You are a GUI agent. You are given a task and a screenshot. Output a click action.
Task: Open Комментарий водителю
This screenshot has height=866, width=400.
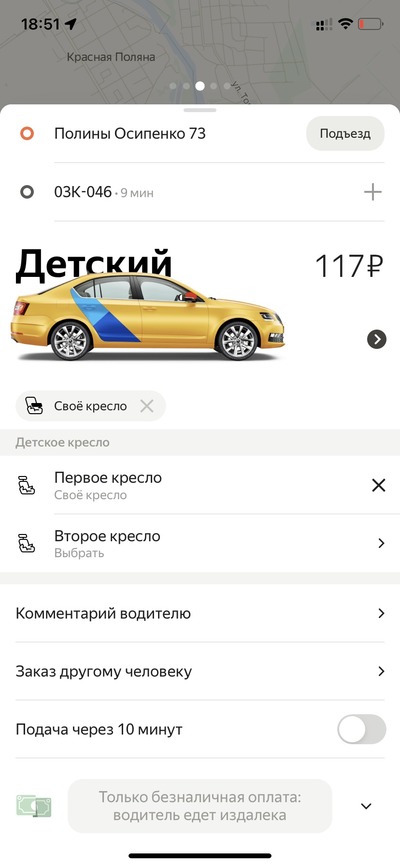tap(200, 613)
